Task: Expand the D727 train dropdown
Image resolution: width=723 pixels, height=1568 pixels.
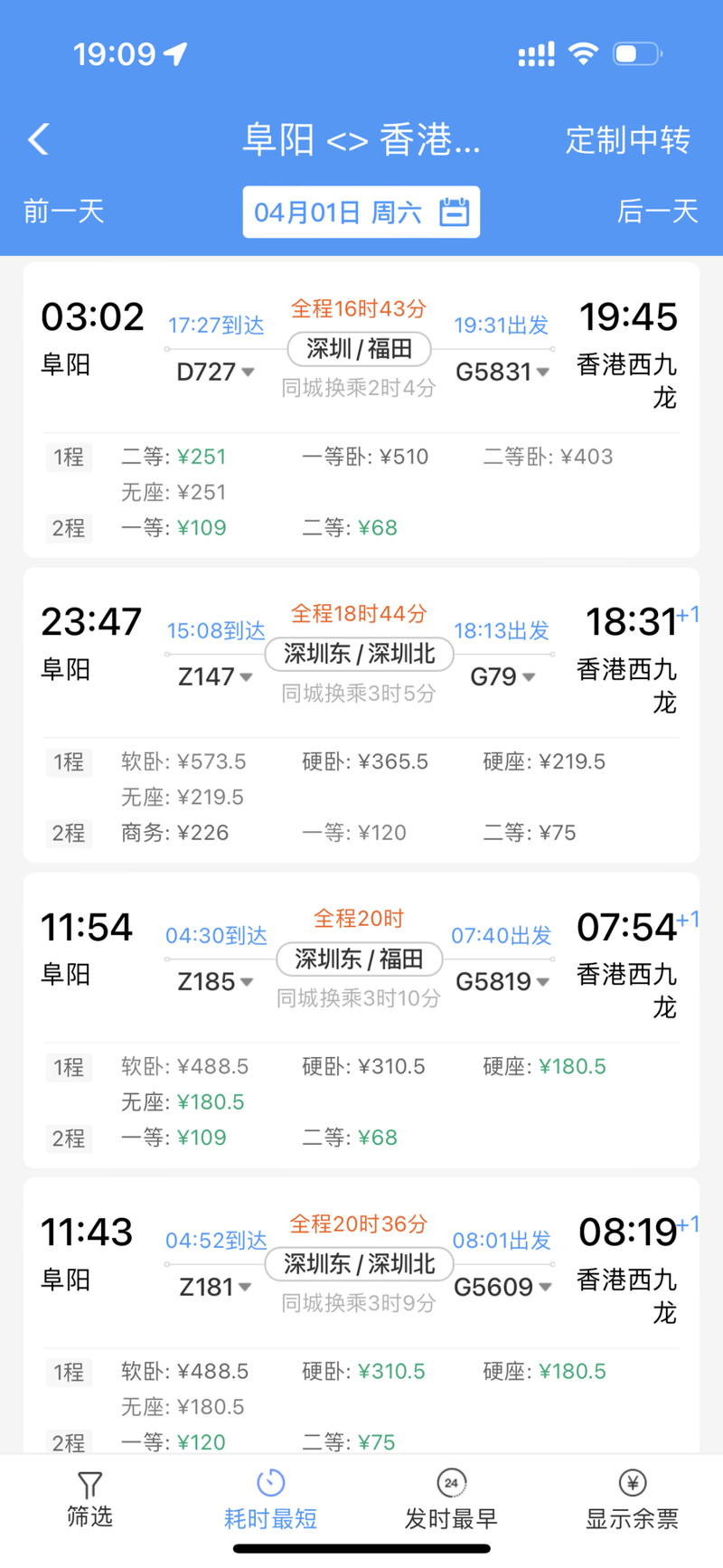Action: pyautogui.click(x=215, y=372)
